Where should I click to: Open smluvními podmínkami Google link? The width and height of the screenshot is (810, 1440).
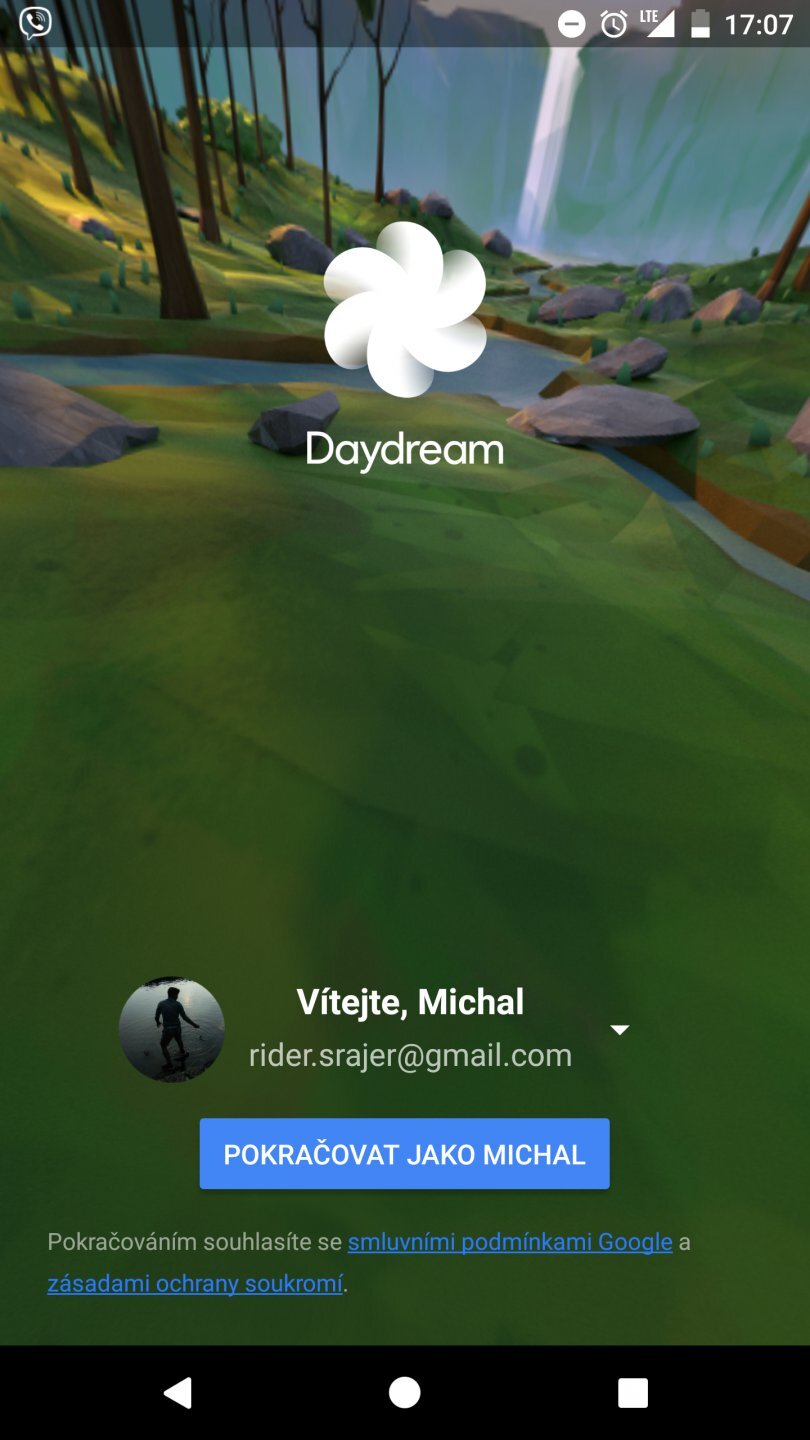(510, 1243)
